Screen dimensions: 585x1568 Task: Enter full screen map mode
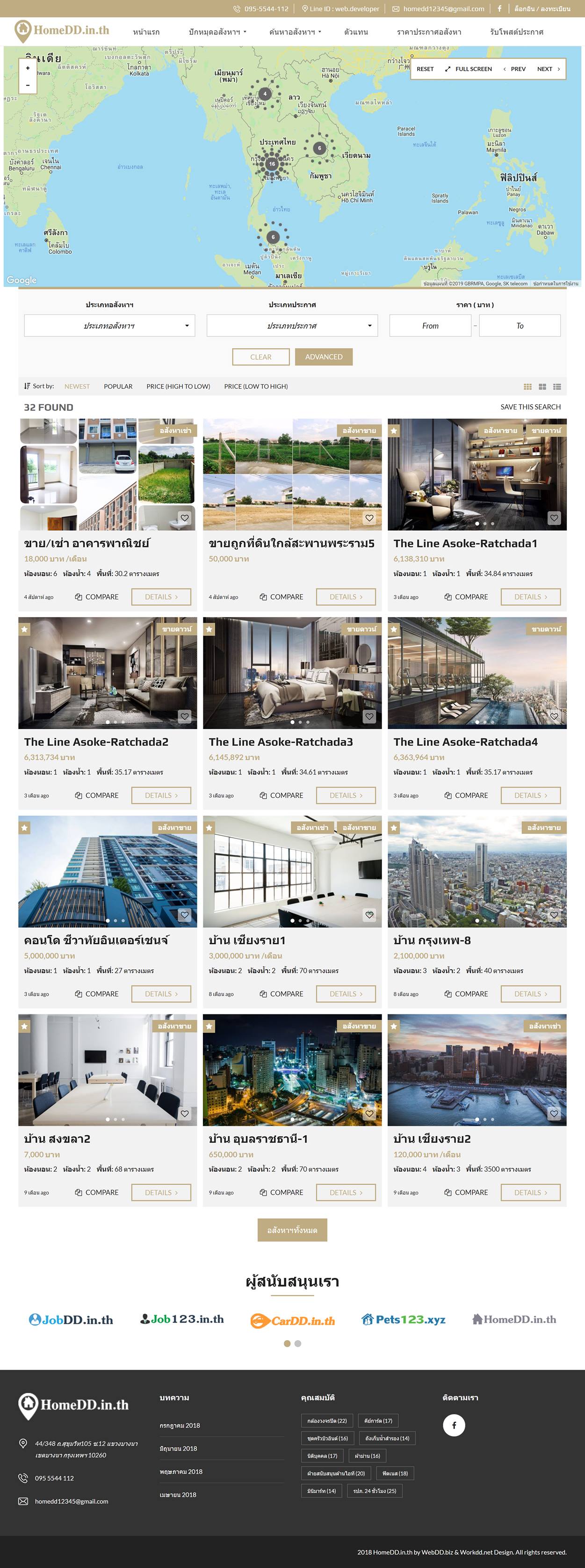click(468, 69)
